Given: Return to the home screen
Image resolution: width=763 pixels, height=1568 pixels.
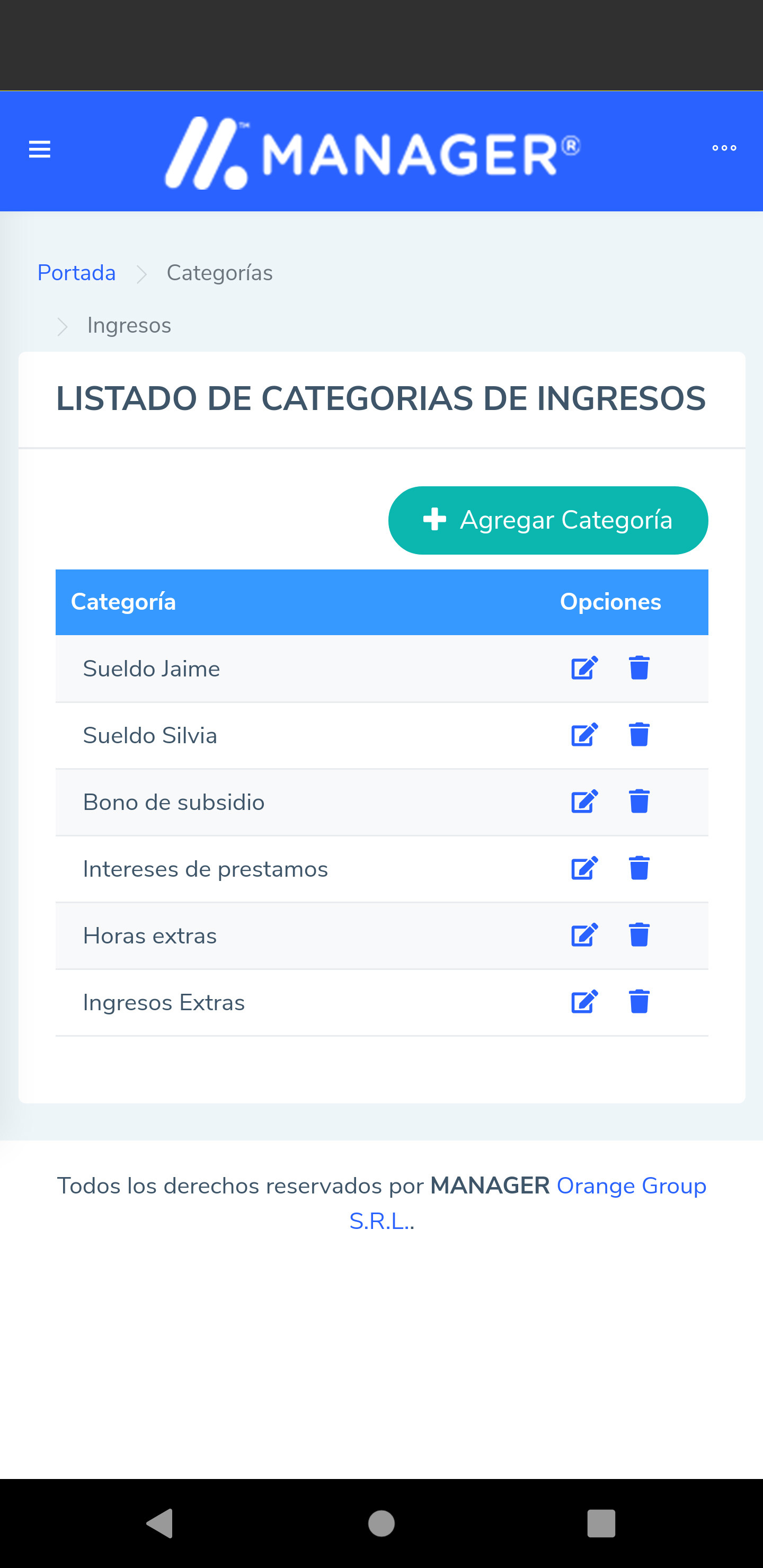Looking at the screenshot, I should (x=381, y=1524).
